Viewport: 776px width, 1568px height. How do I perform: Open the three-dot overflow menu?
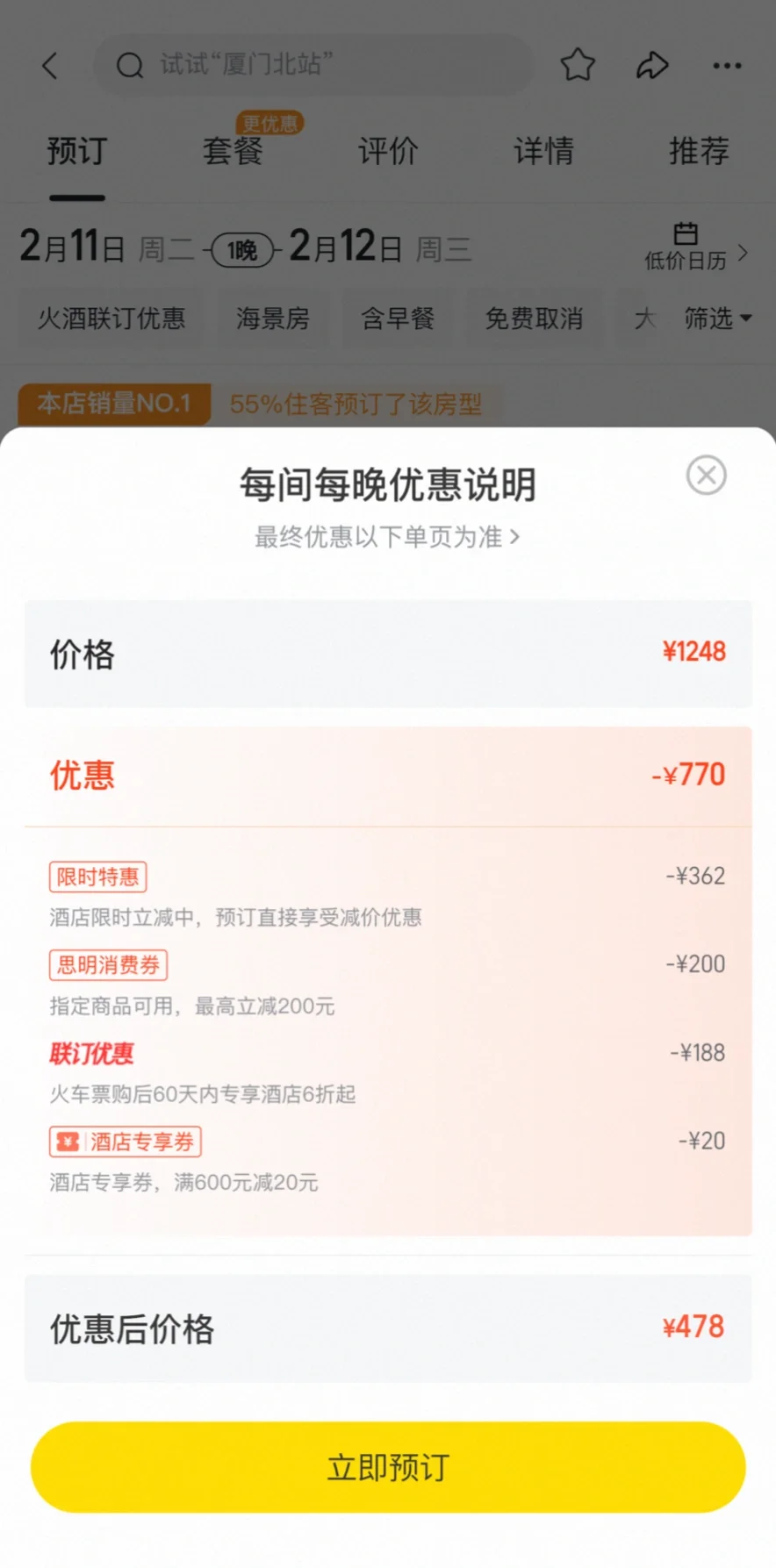click(727, 66)
